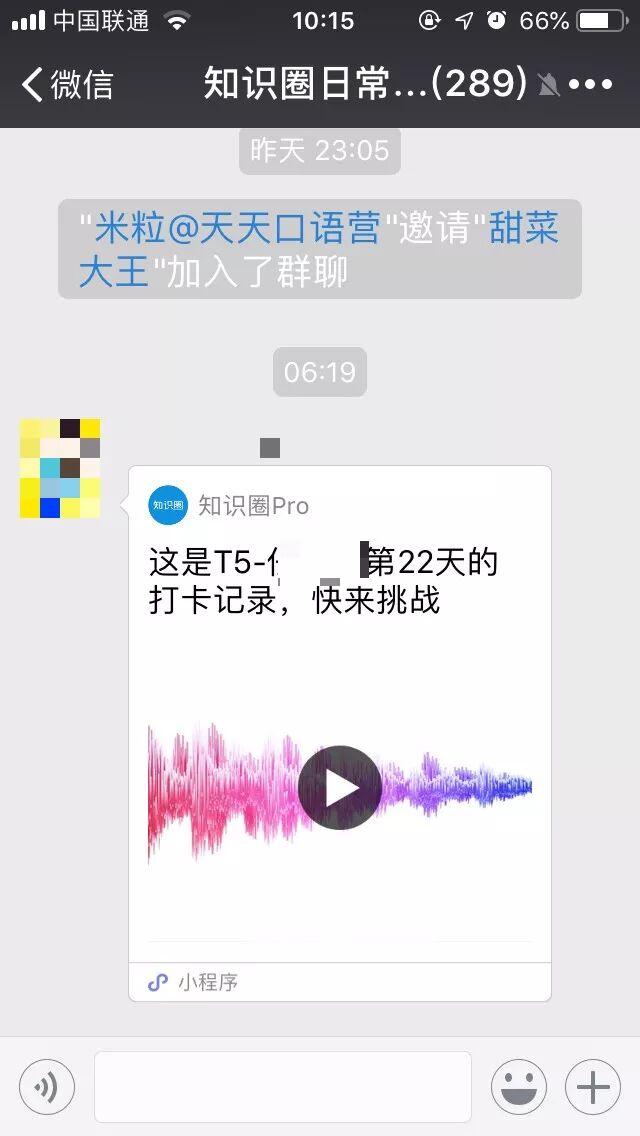640x1136 pixels.
Task: Open the plus attachments menu
Action: point(593,1086)
